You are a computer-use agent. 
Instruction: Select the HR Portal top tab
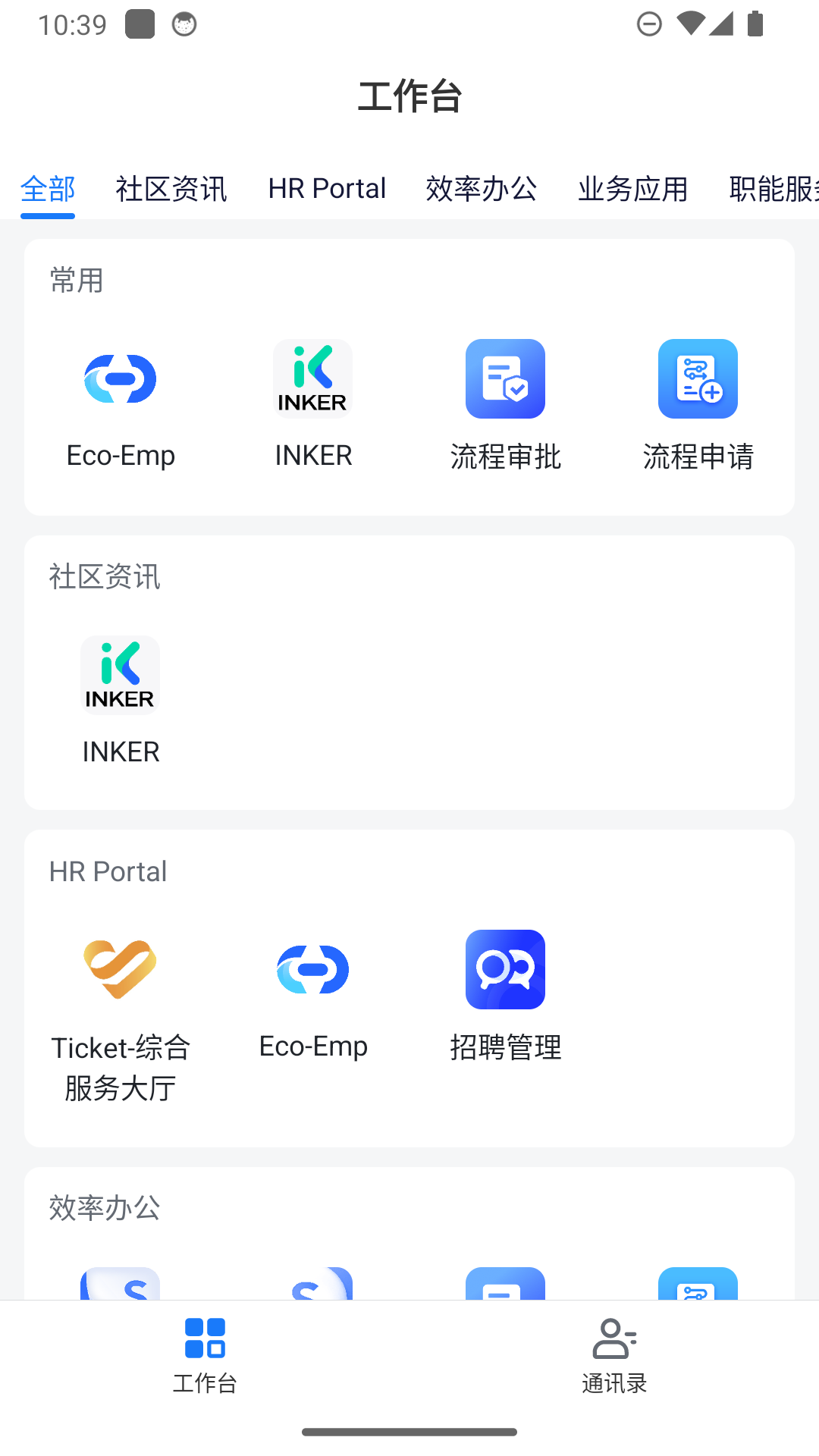[327, 189]
